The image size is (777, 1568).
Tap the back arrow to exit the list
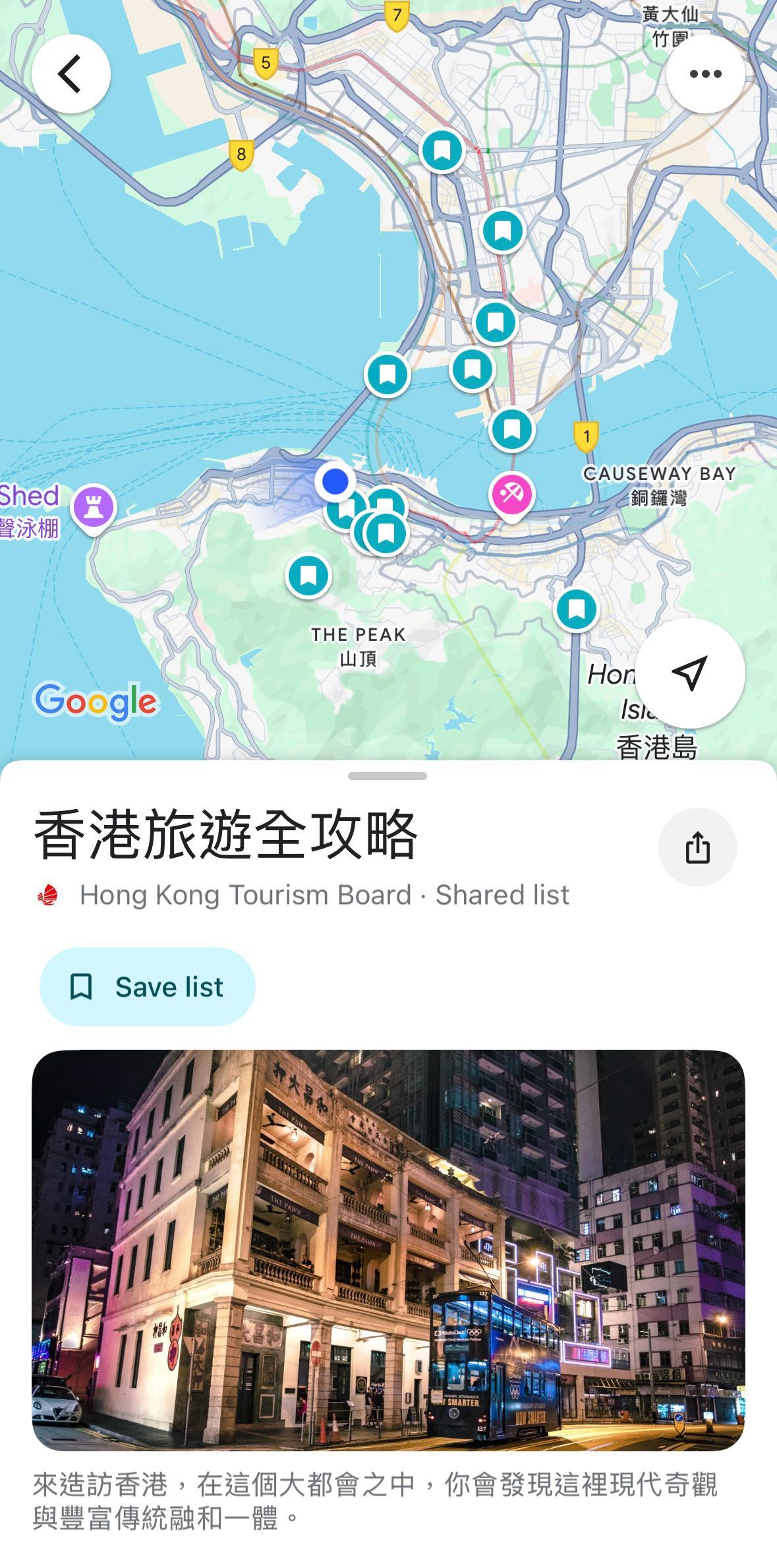71,74
